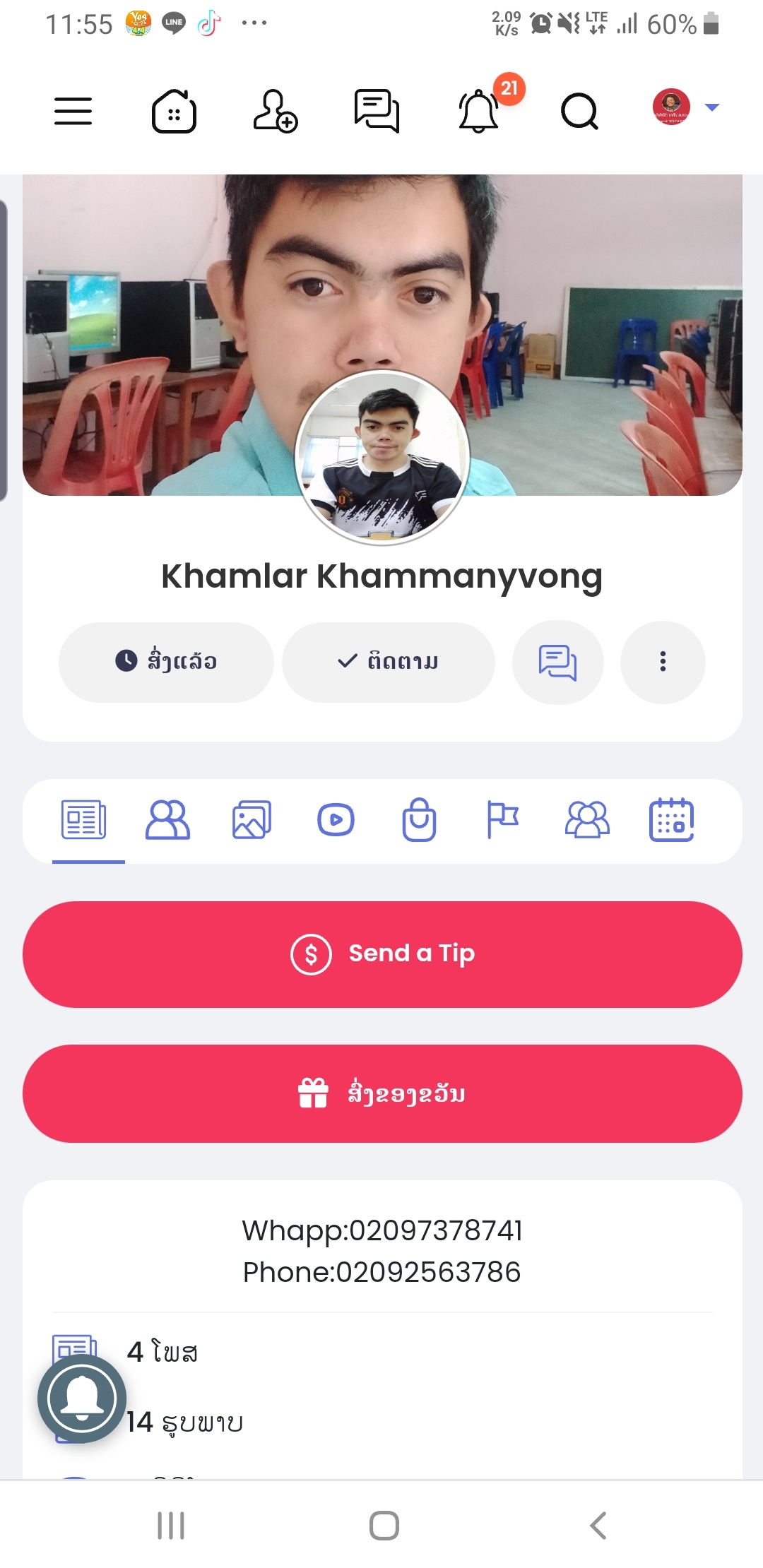The image size is (763, 1568).
Task: Go to the home feed icon
Action: [174, 112]
